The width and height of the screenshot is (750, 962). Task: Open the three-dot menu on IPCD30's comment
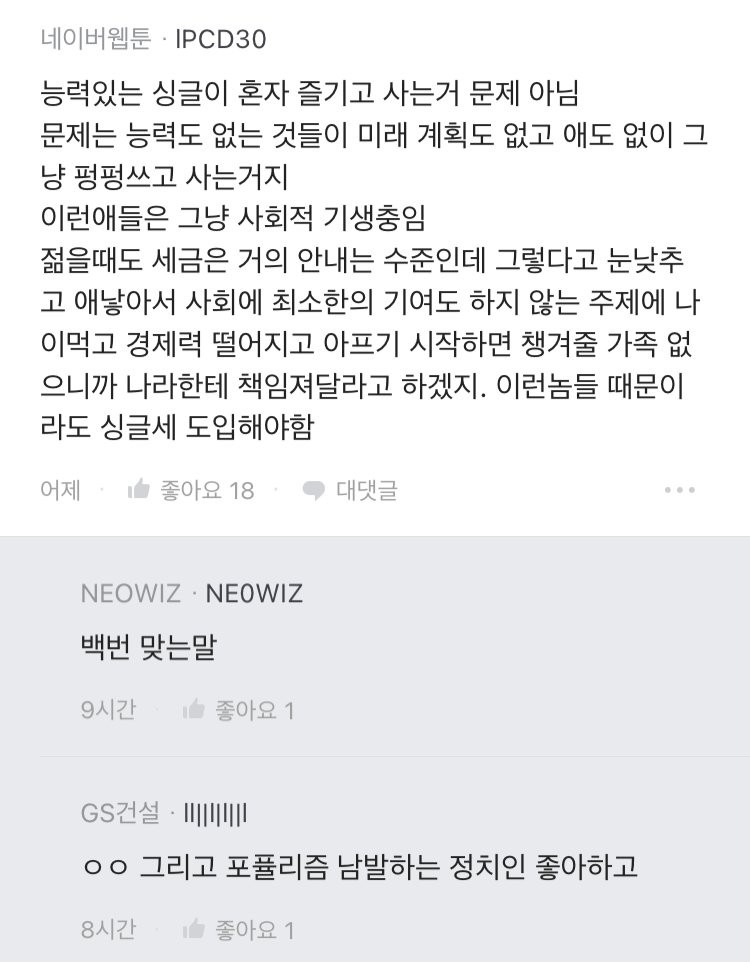680,490
